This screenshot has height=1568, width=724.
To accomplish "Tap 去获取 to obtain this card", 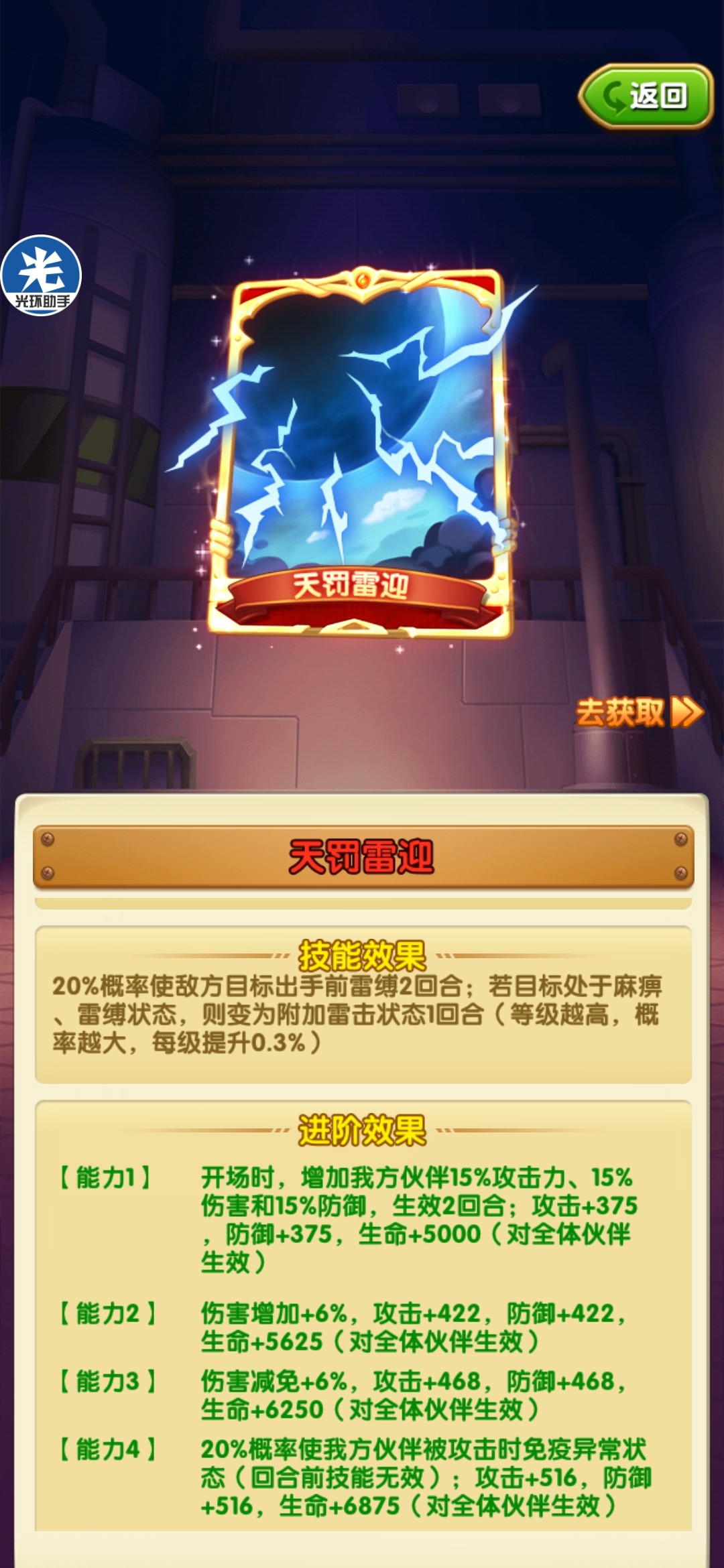I will point(638,712).
